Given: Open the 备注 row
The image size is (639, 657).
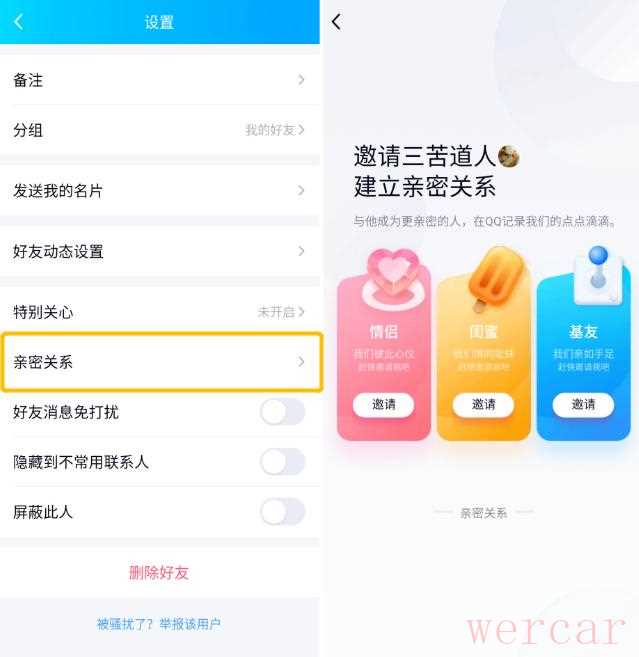Looking at the screenshot, I should [160, 80].
